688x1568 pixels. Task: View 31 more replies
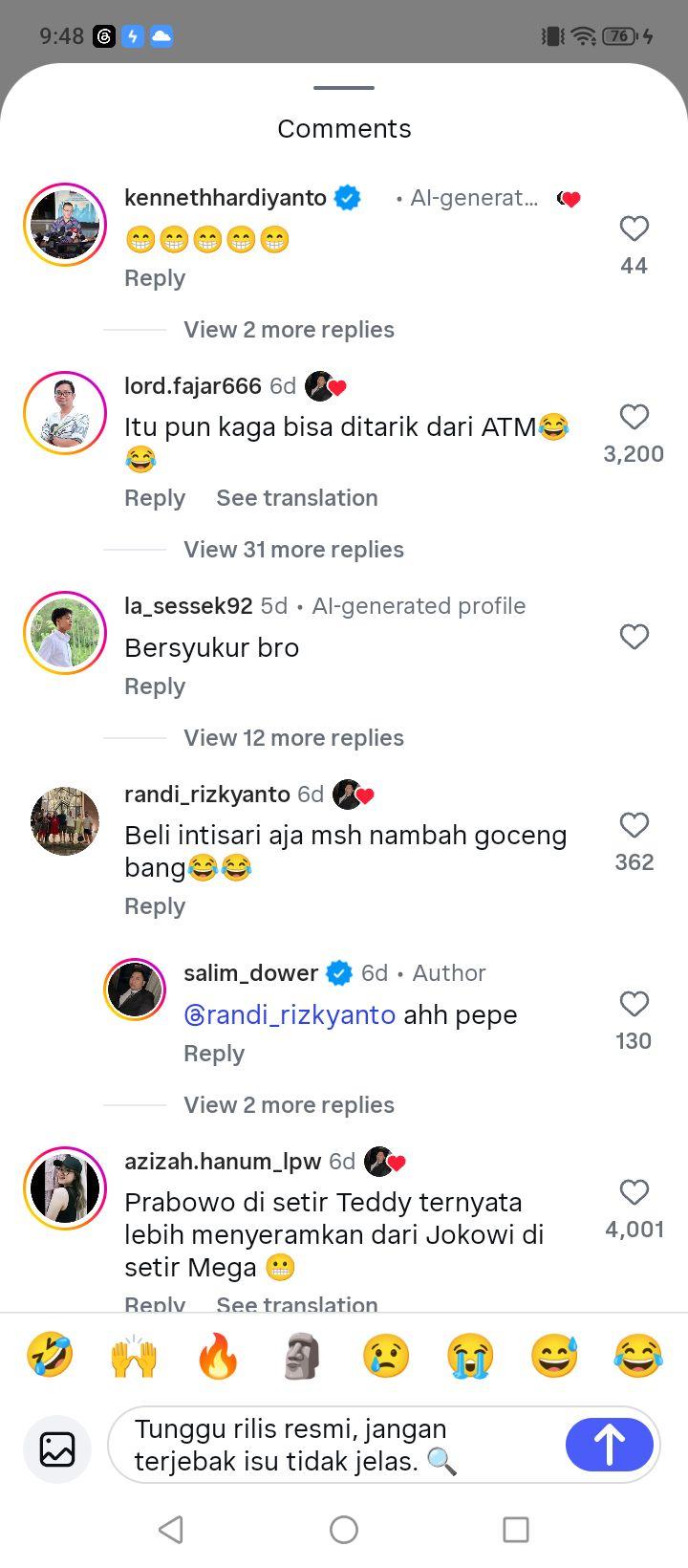(x=294, y=550)
